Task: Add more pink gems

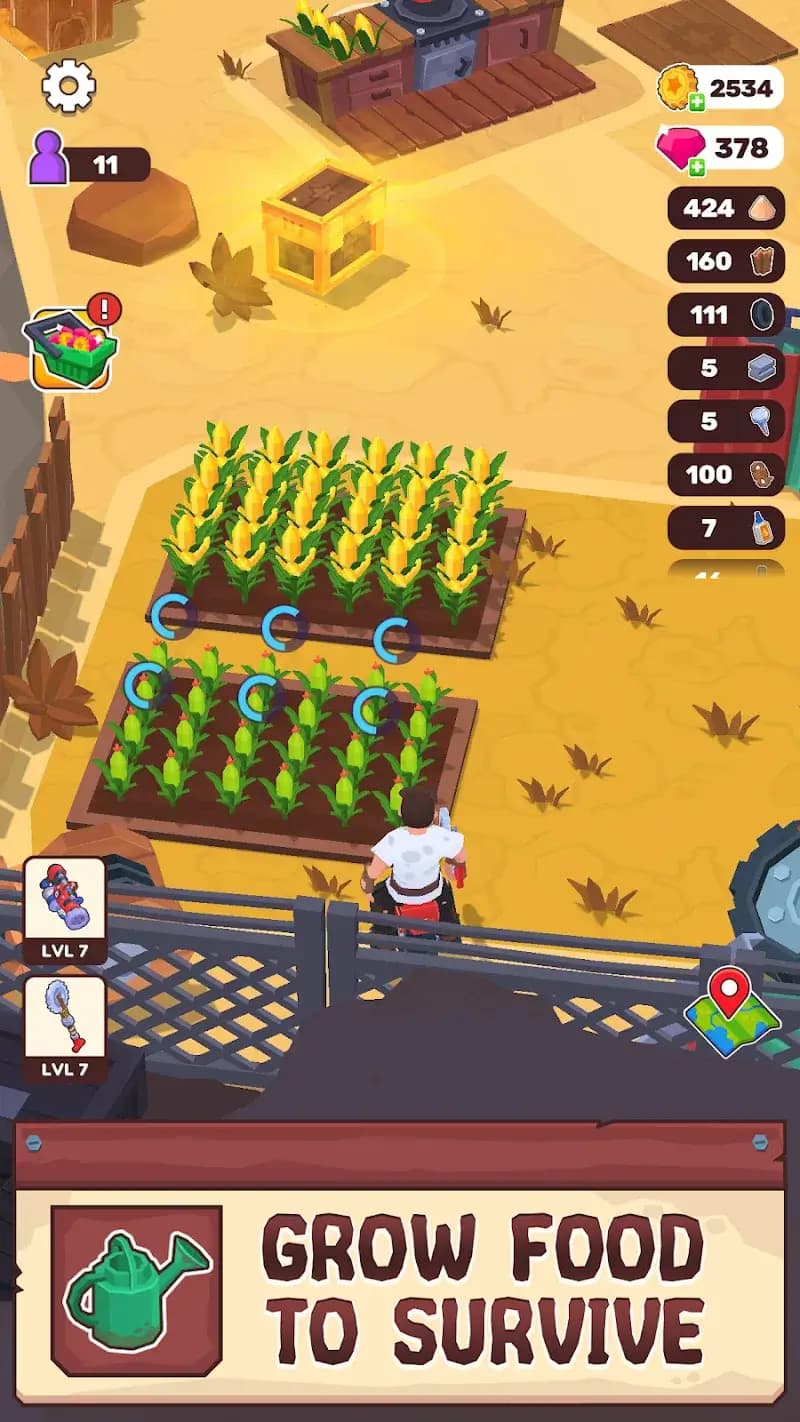Action: point(696,165)
